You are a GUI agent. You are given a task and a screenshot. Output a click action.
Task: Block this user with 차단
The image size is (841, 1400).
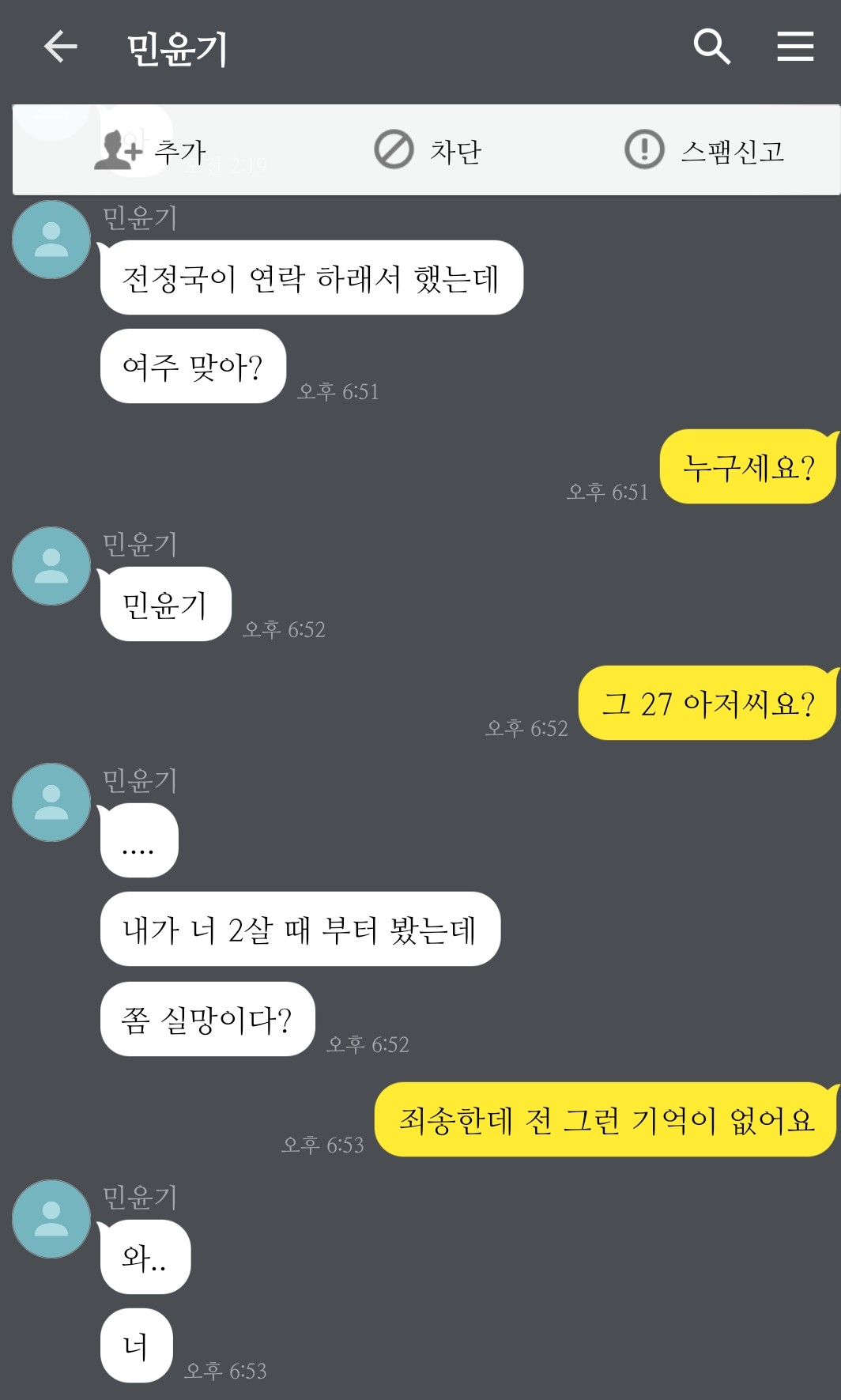[x=428, y=150]
